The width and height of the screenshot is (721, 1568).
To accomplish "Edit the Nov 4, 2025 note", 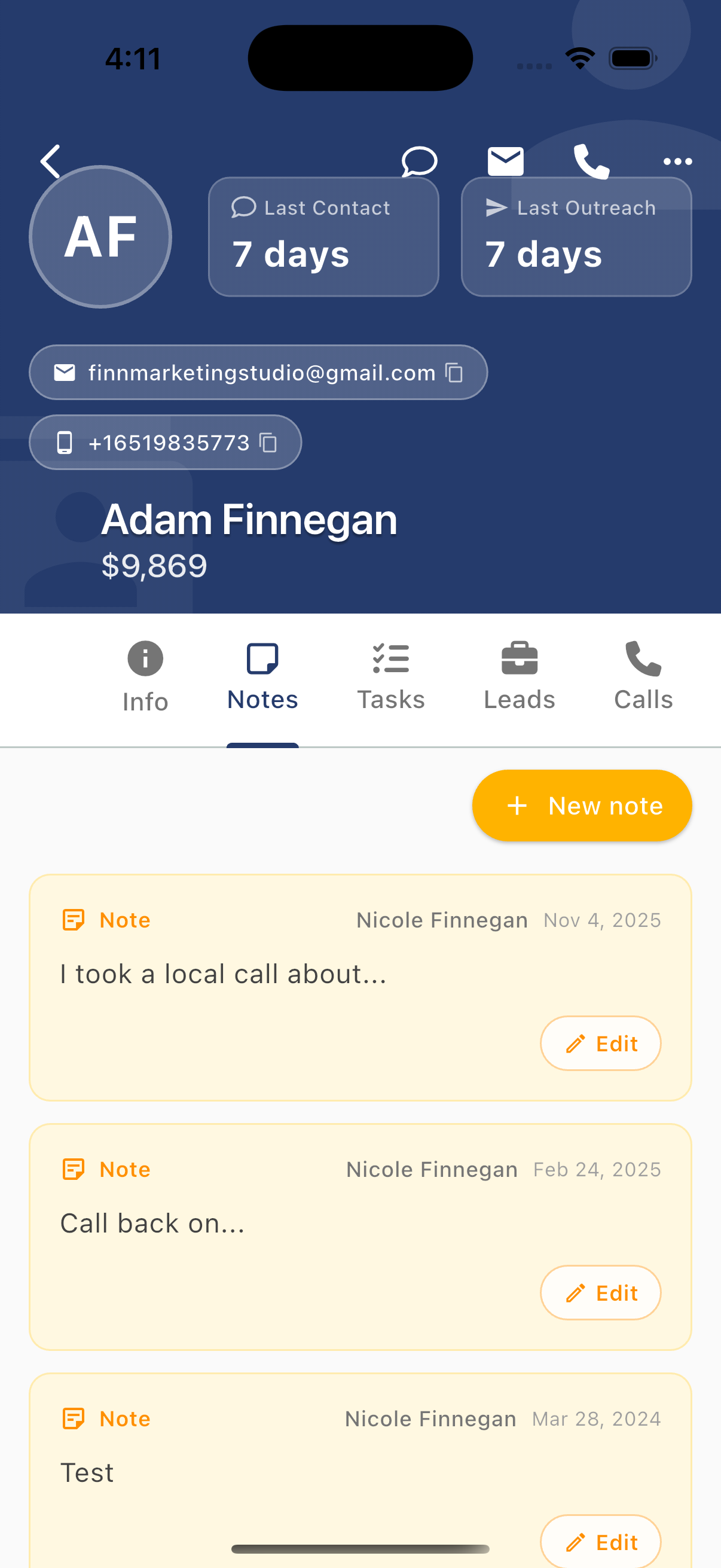I will click(600, 1044).
